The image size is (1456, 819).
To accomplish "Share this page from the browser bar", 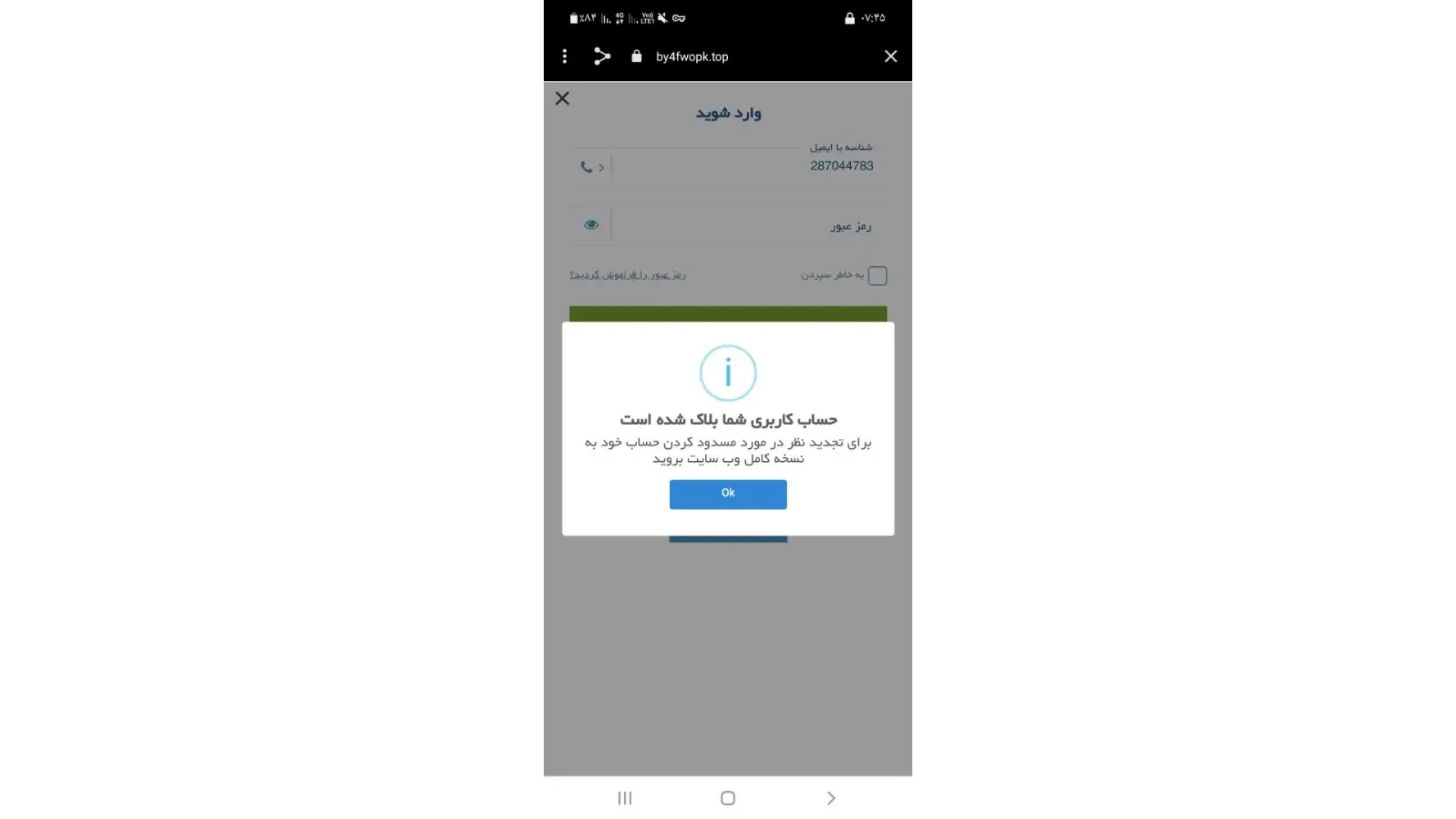I will pyautogui.click(x=602, y=57).
